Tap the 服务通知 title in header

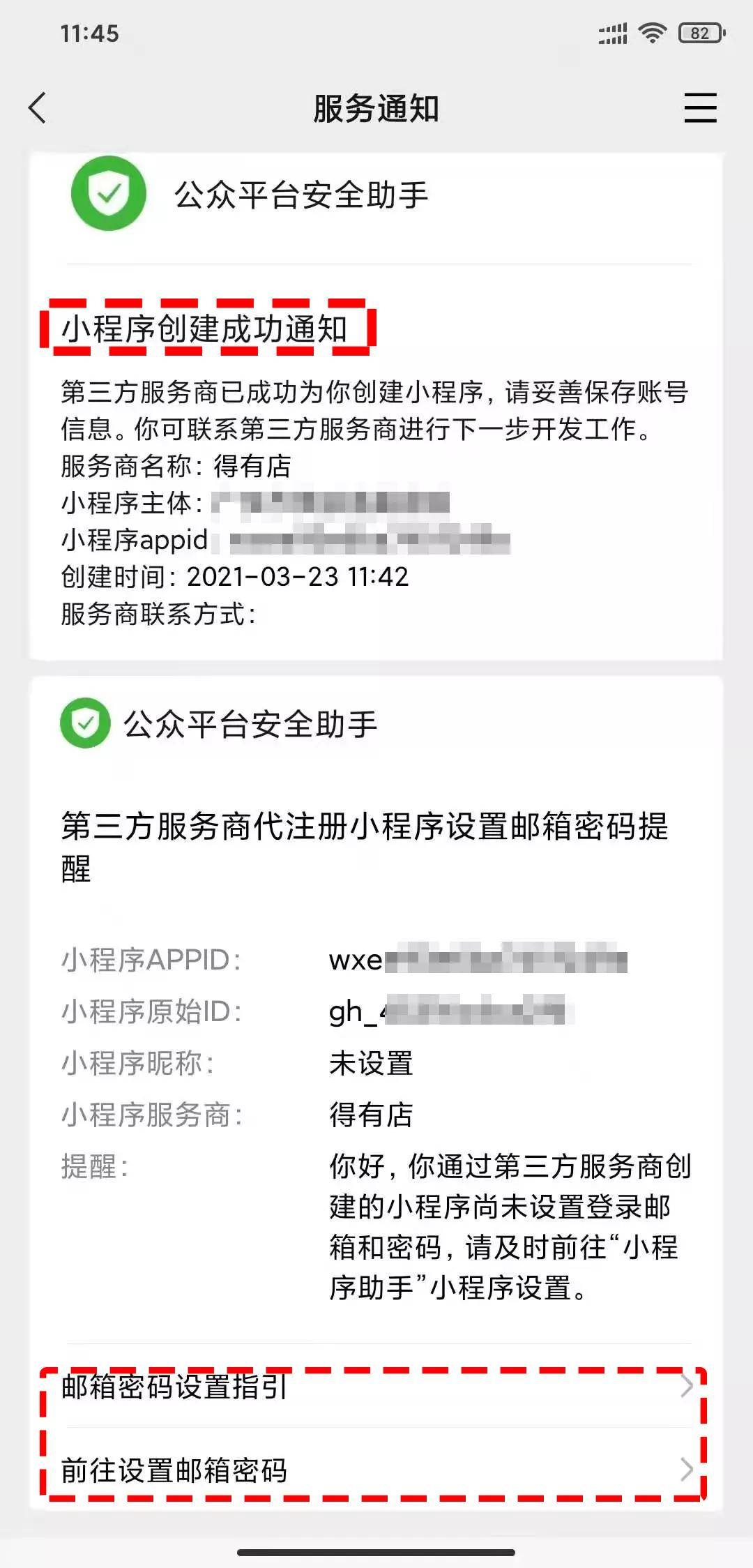(376, 108)
